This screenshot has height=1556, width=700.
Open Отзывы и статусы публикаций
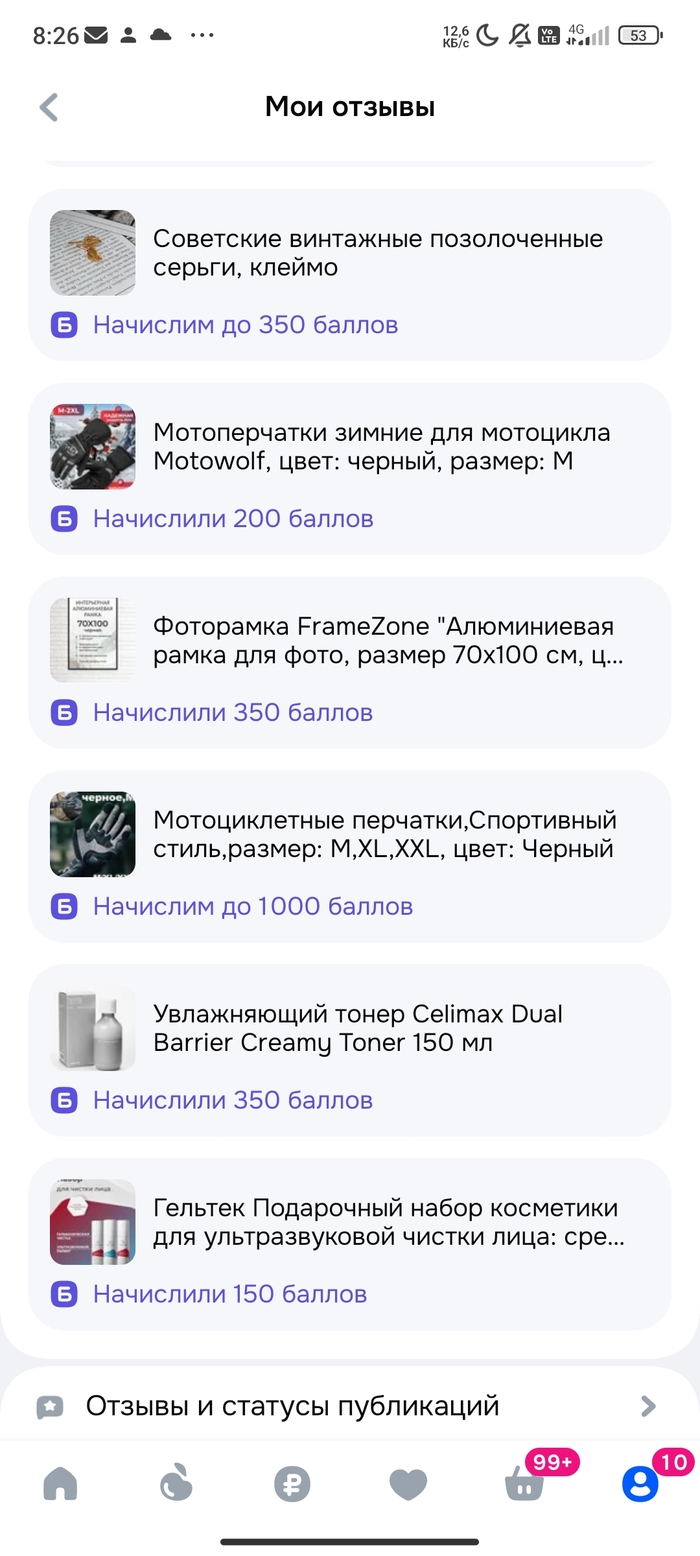point(350,1406)
